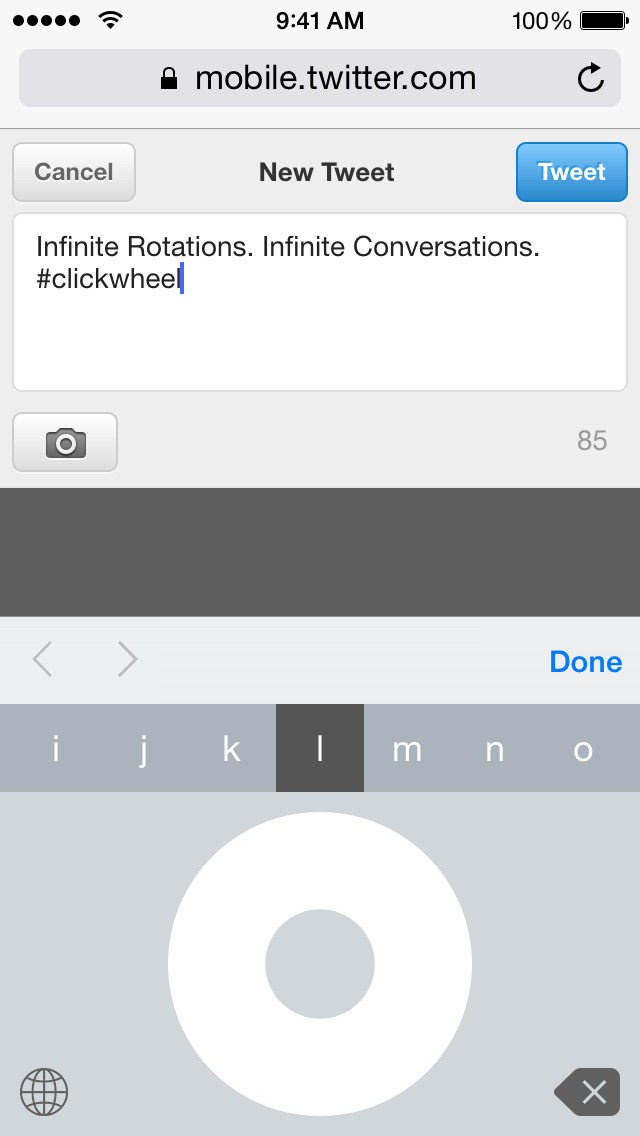Select letter m on the letter strip
Viewport: 640px width, 1136px height.
pos(407,749)
